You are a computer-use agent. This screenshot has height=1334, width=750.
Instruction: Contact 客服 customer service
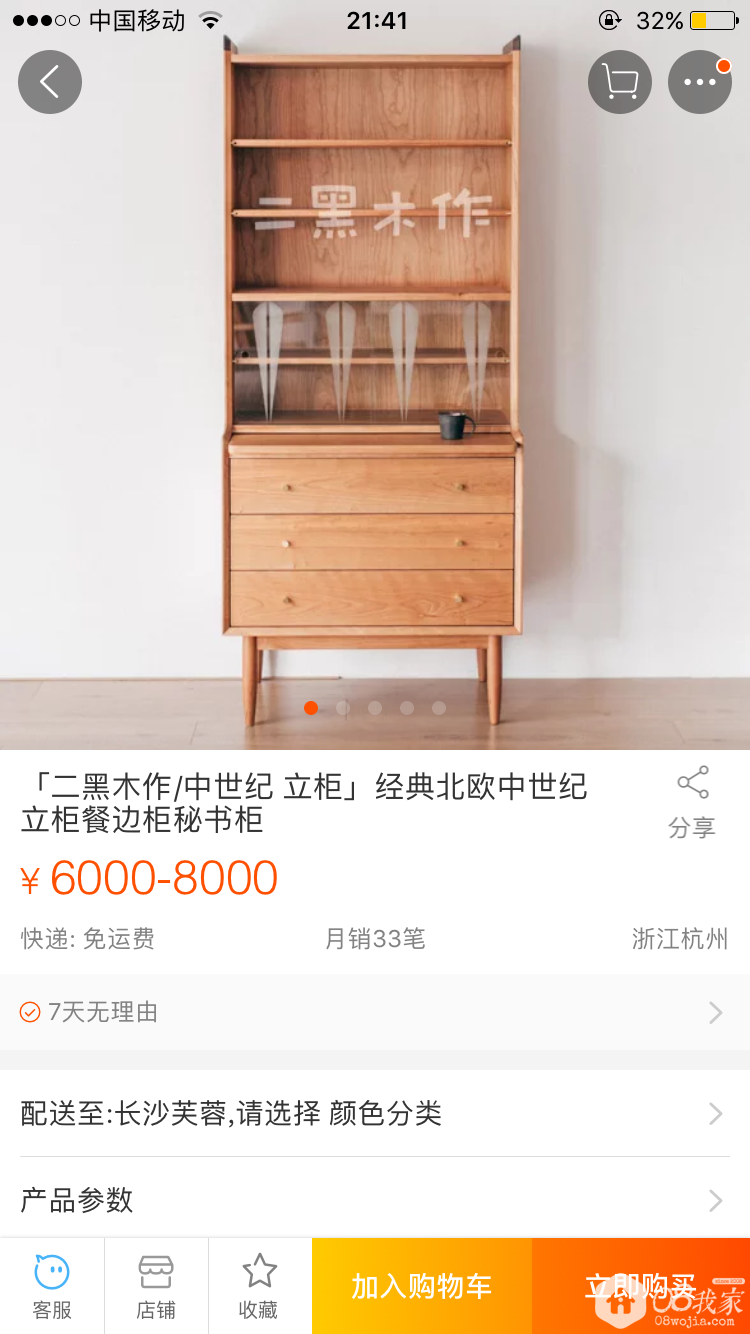click(x=52, y=1286)
